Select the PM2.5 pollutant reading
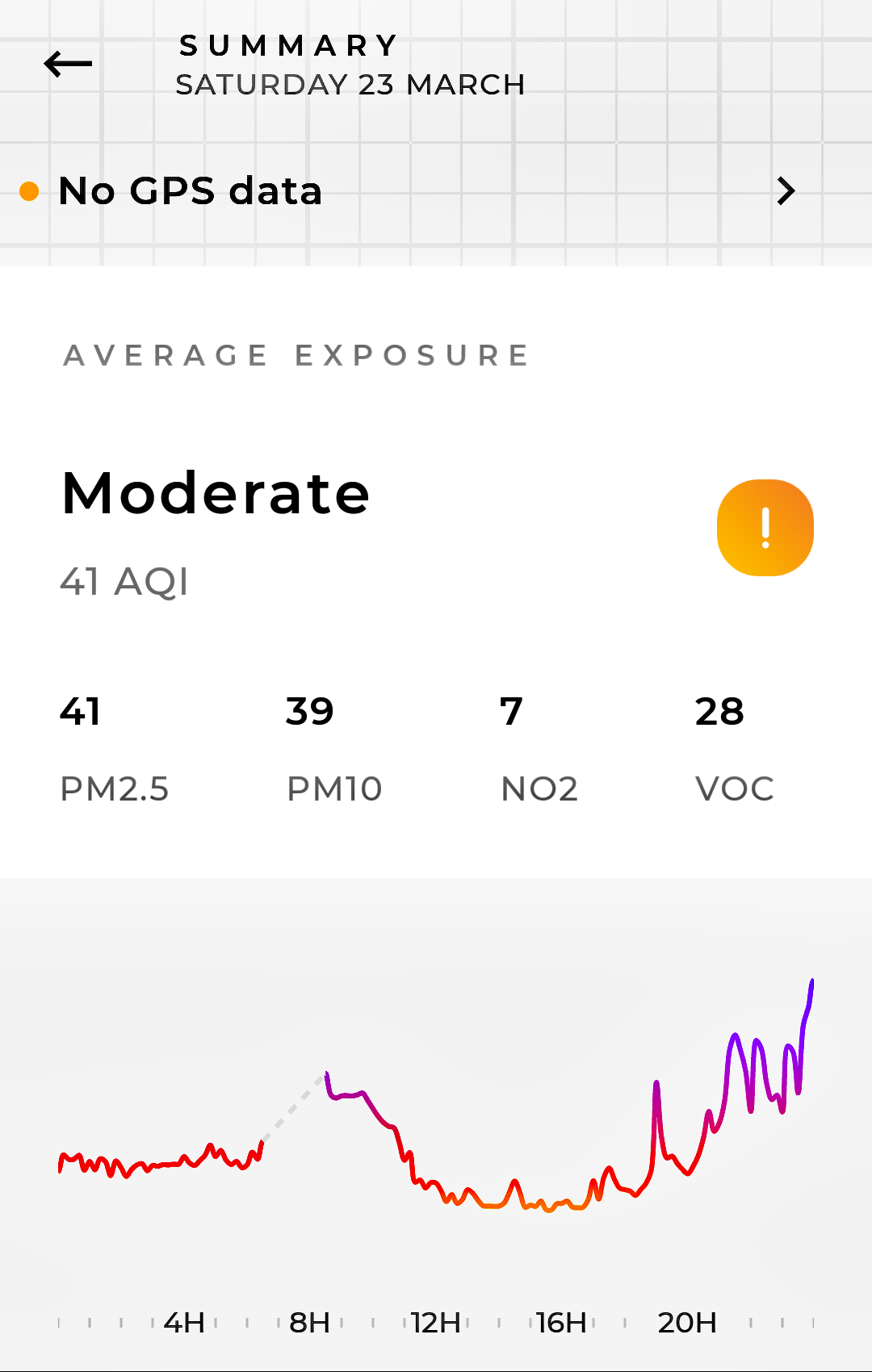The width and height of the screenshot is (872, 1372). tap(114, 749)
